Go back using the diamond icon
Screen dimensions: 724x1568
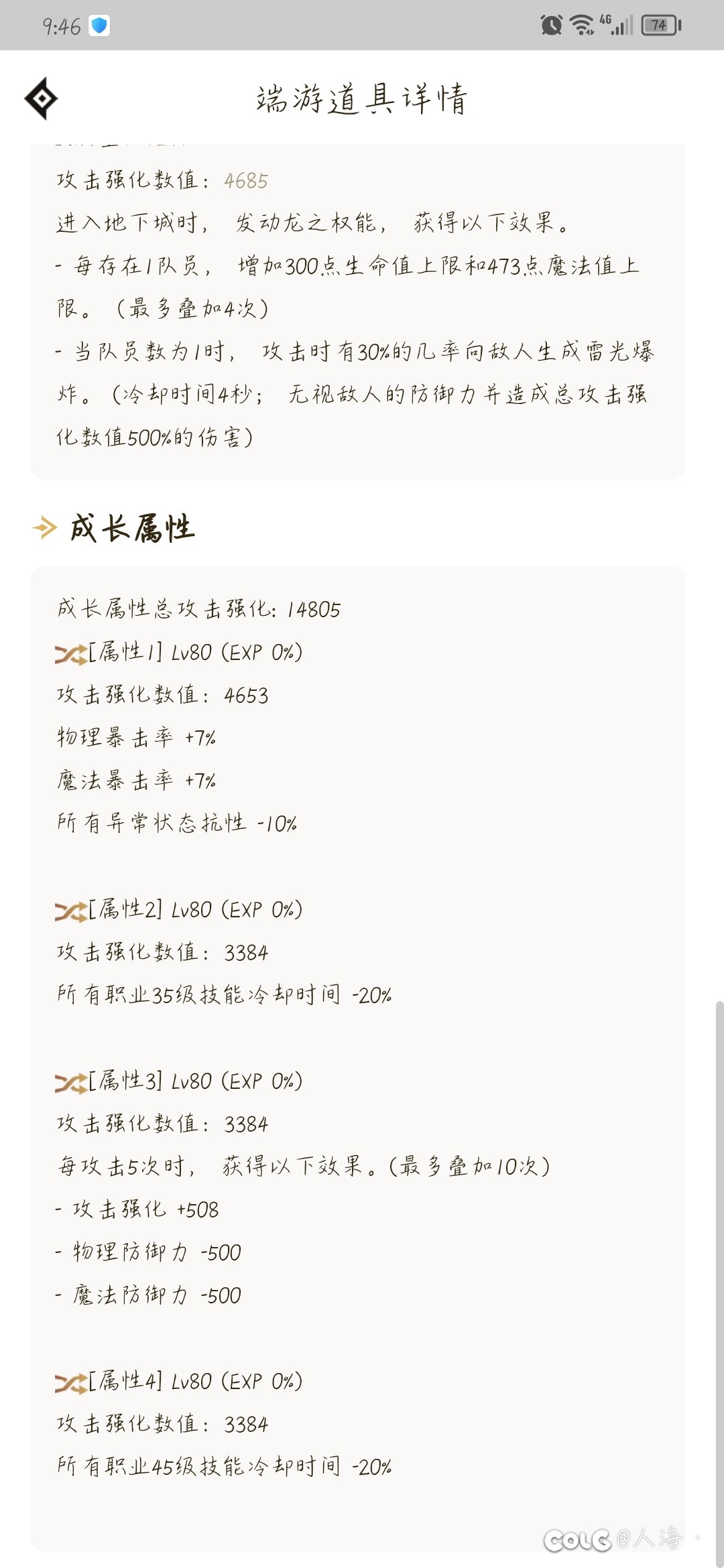[x=42, y=99]
